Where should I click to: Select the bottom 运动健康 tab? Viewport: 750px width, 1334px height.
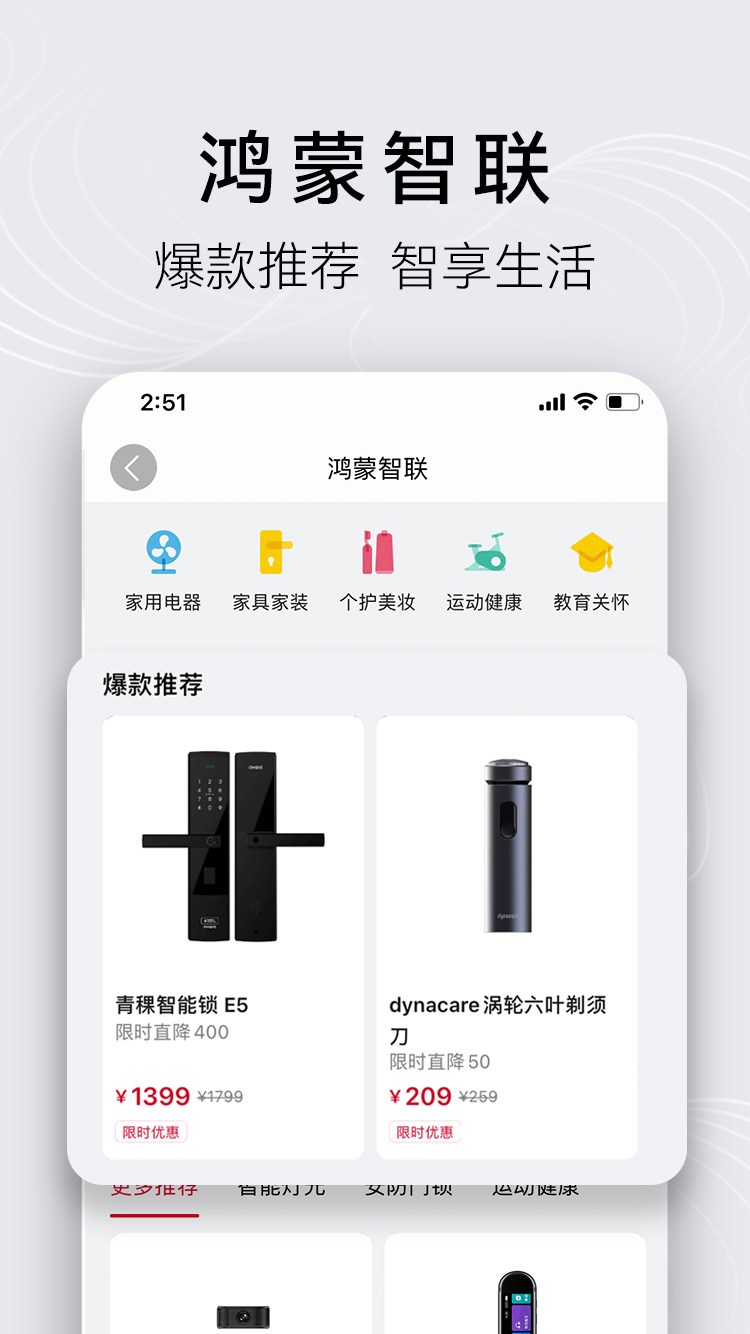pyautogui.click(x=534, y=1188)
